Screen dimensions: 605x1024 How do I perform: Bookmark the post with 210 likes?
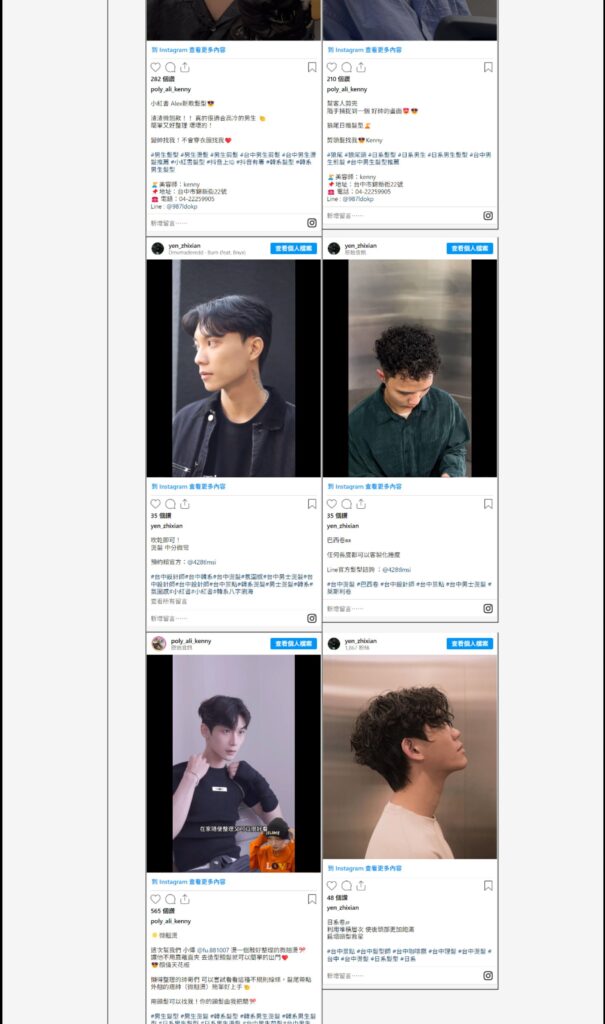(x=488, y=67)
